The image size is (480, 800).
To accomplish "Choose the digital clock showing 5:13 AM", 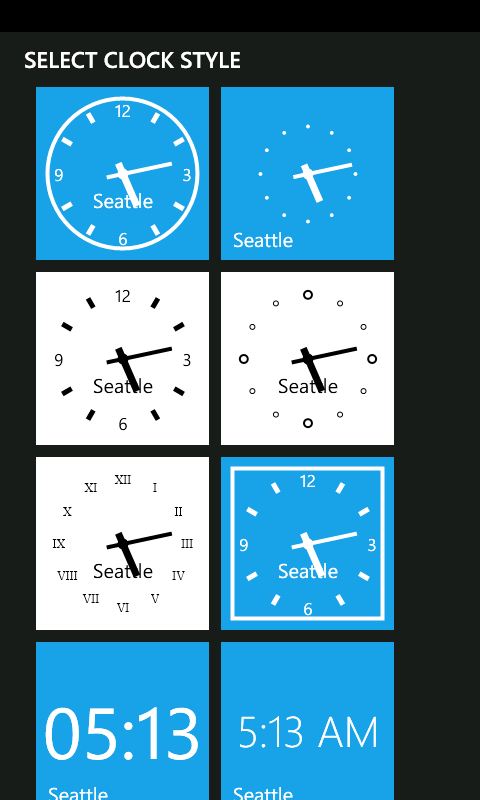I will point(308,721).
